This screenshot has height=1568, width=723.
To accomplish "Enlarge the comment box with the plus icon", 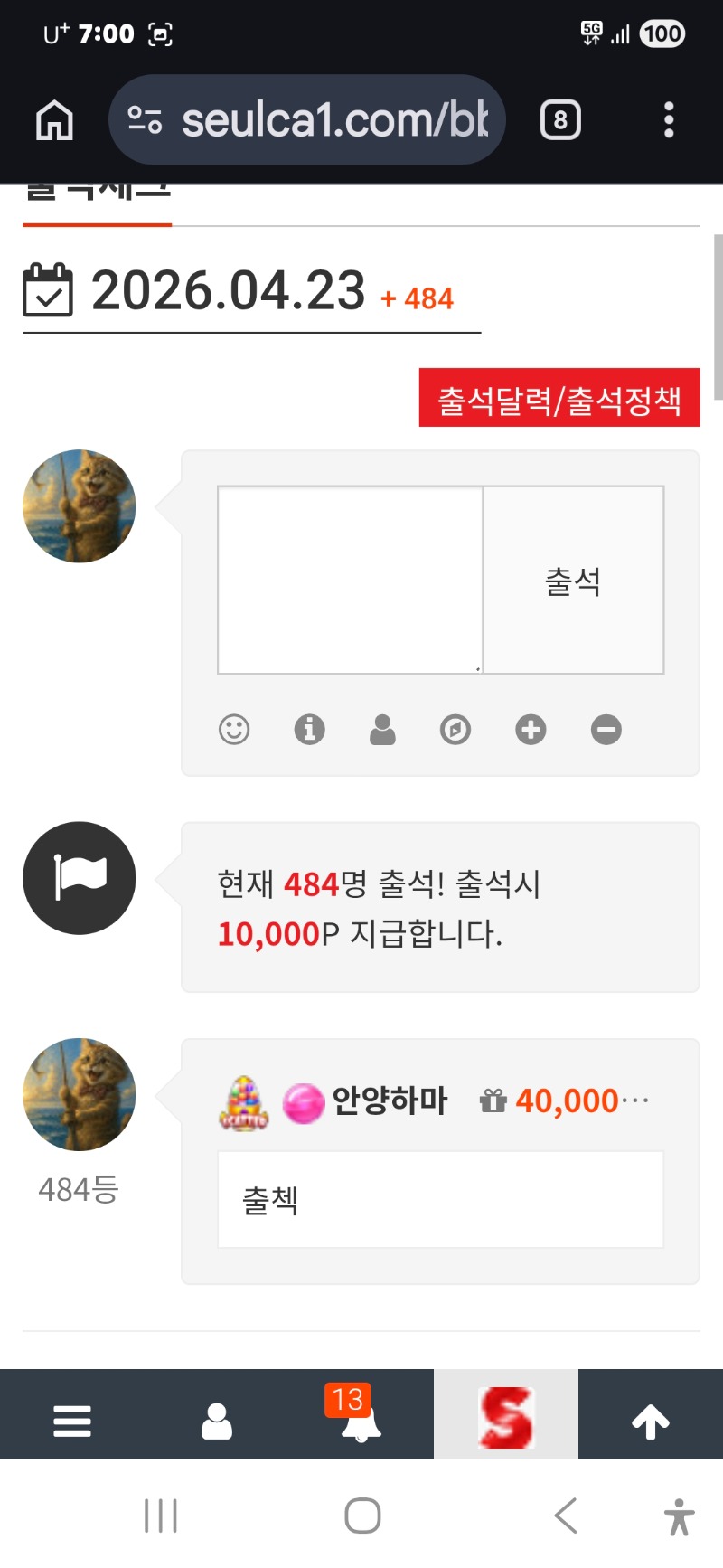I will [x=531, y=729].
